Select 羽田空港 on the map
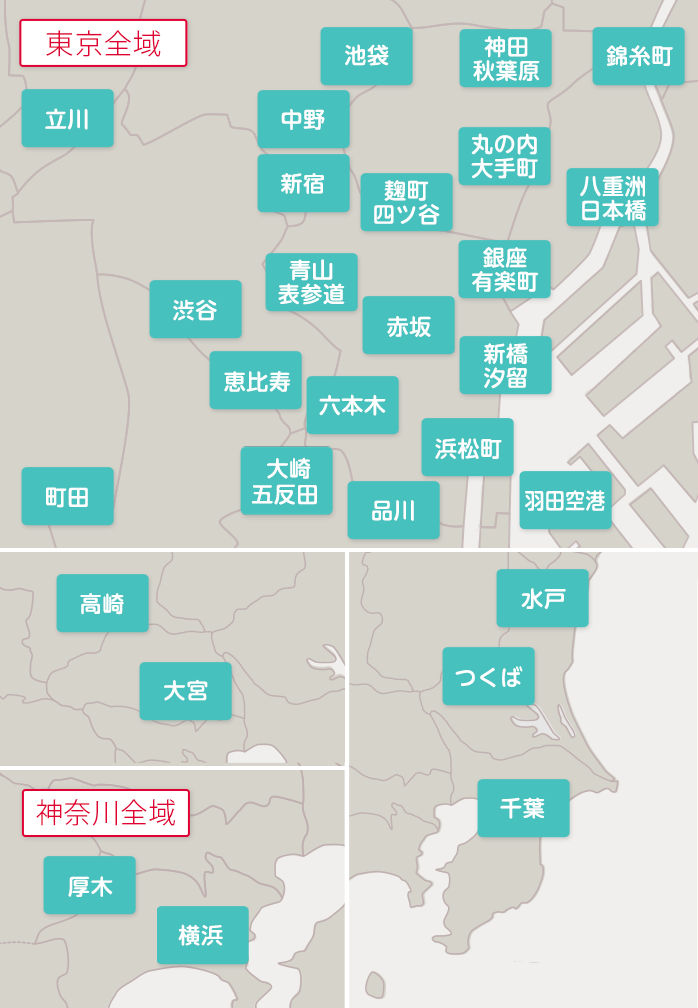This screenshot has width=698, height=1008. pyautogui.click(x=565, y=500)
